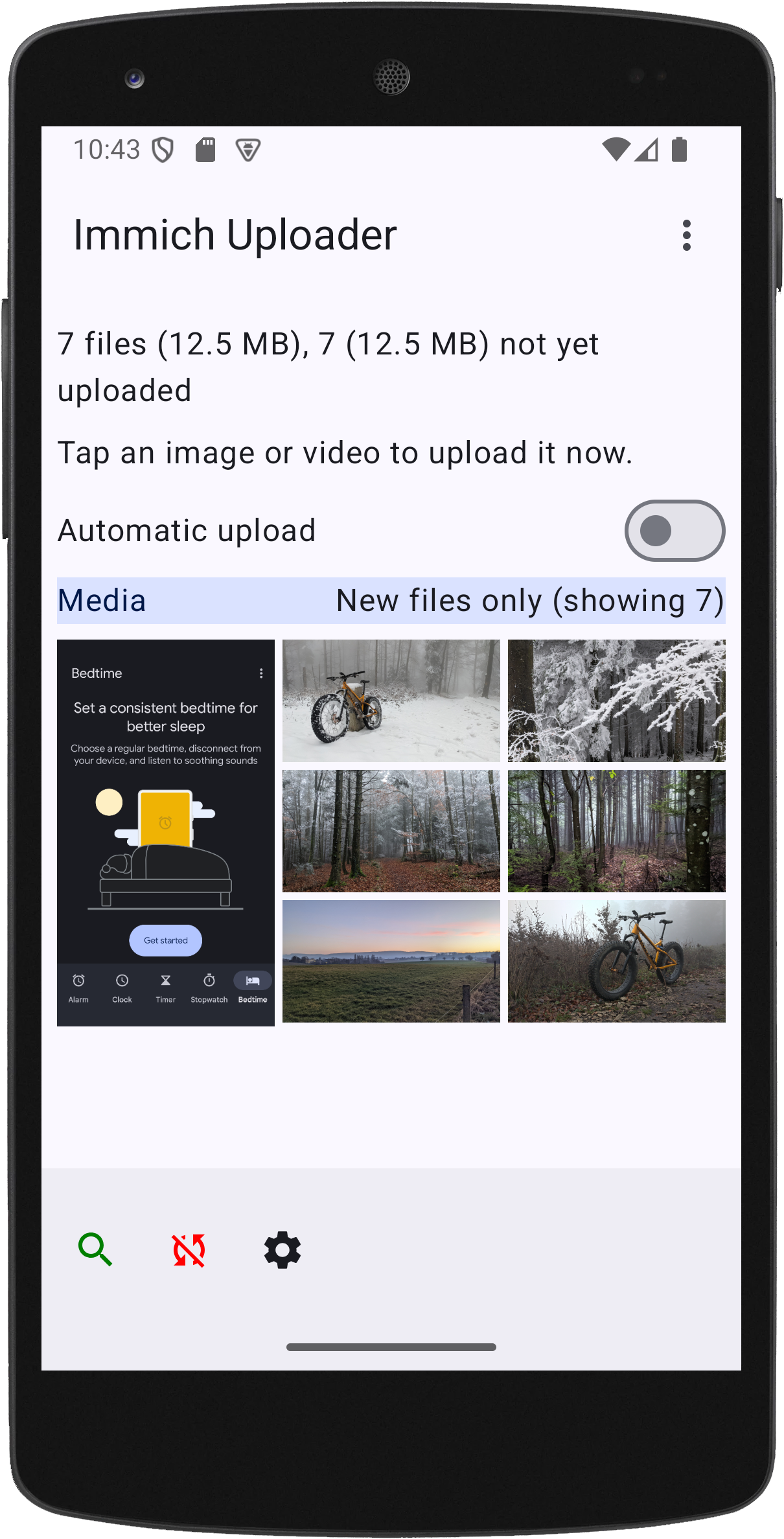
Task: Tap the red sync-disabled icon
Action: pyautogui.click(x=189, y=1250)
